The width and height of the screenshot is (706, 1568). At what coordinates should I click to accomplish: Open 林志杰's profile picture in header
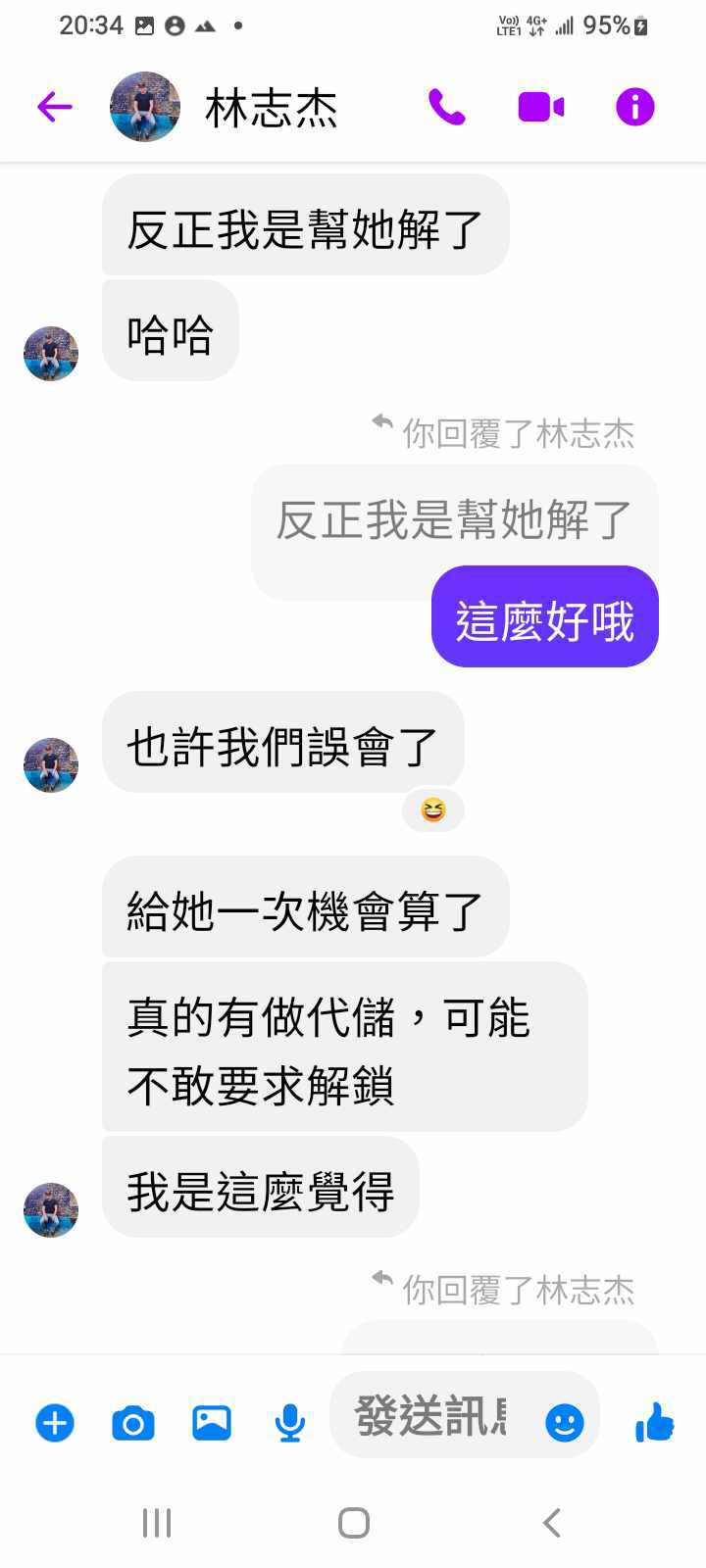point(145,106)
